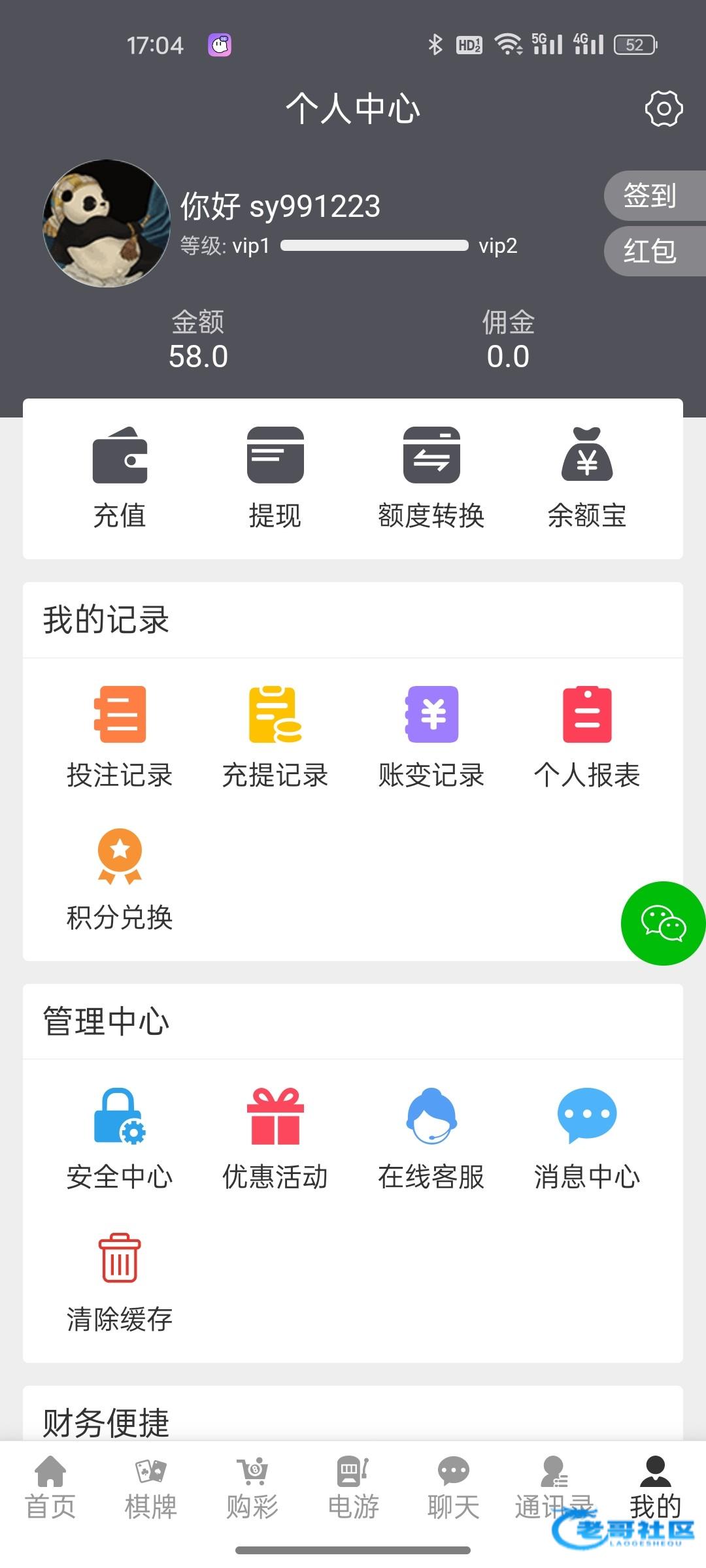Open the settings gear icon
The height and width of the screenshot is (1568, 706).
click(x=664, y=108)
